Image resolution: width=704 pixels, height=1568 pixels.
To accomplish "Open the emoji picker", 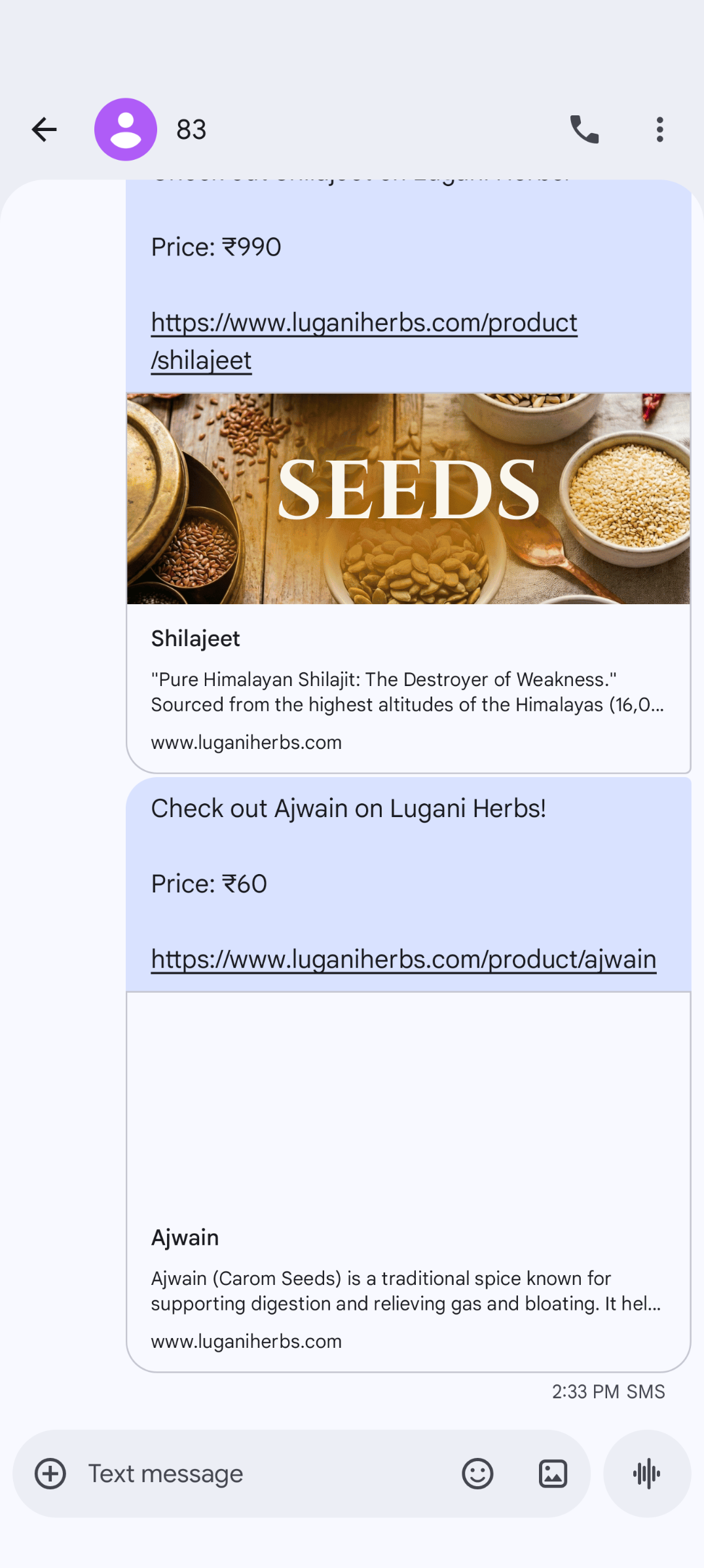I will coord(477,1474).
